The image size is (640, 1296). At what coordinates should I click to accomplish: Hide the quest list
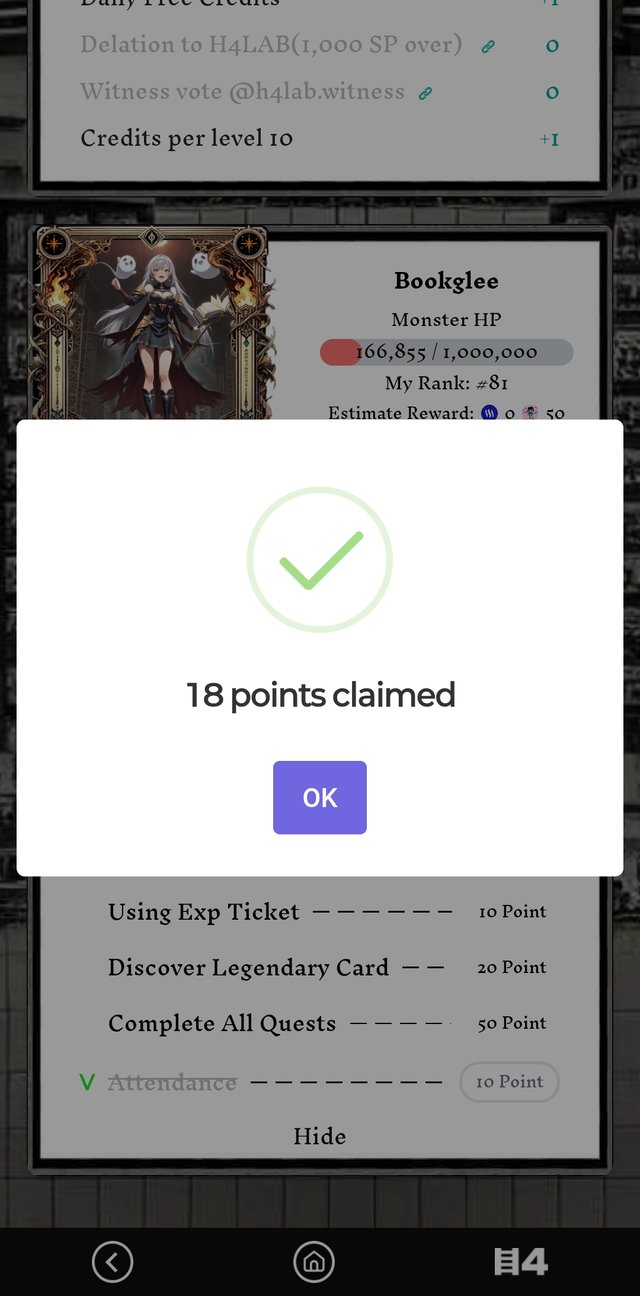point(319,1136)
